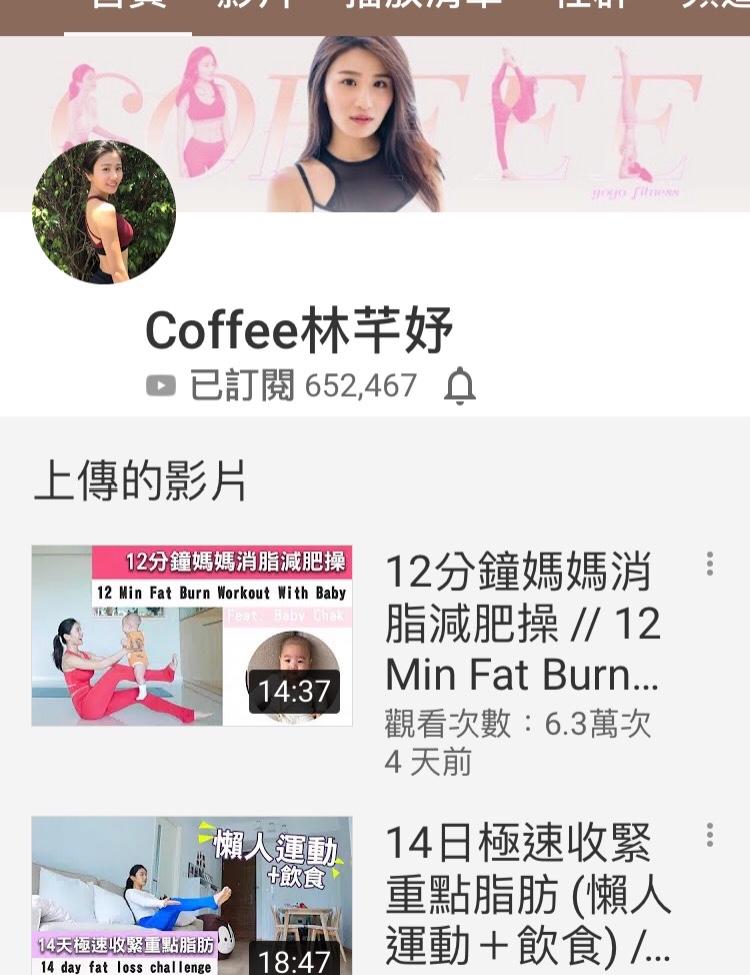Open overflow menu for 12分鐘媽媽消脂減肥操 video
The image size is (750, 975).
(x=710, y=564)
